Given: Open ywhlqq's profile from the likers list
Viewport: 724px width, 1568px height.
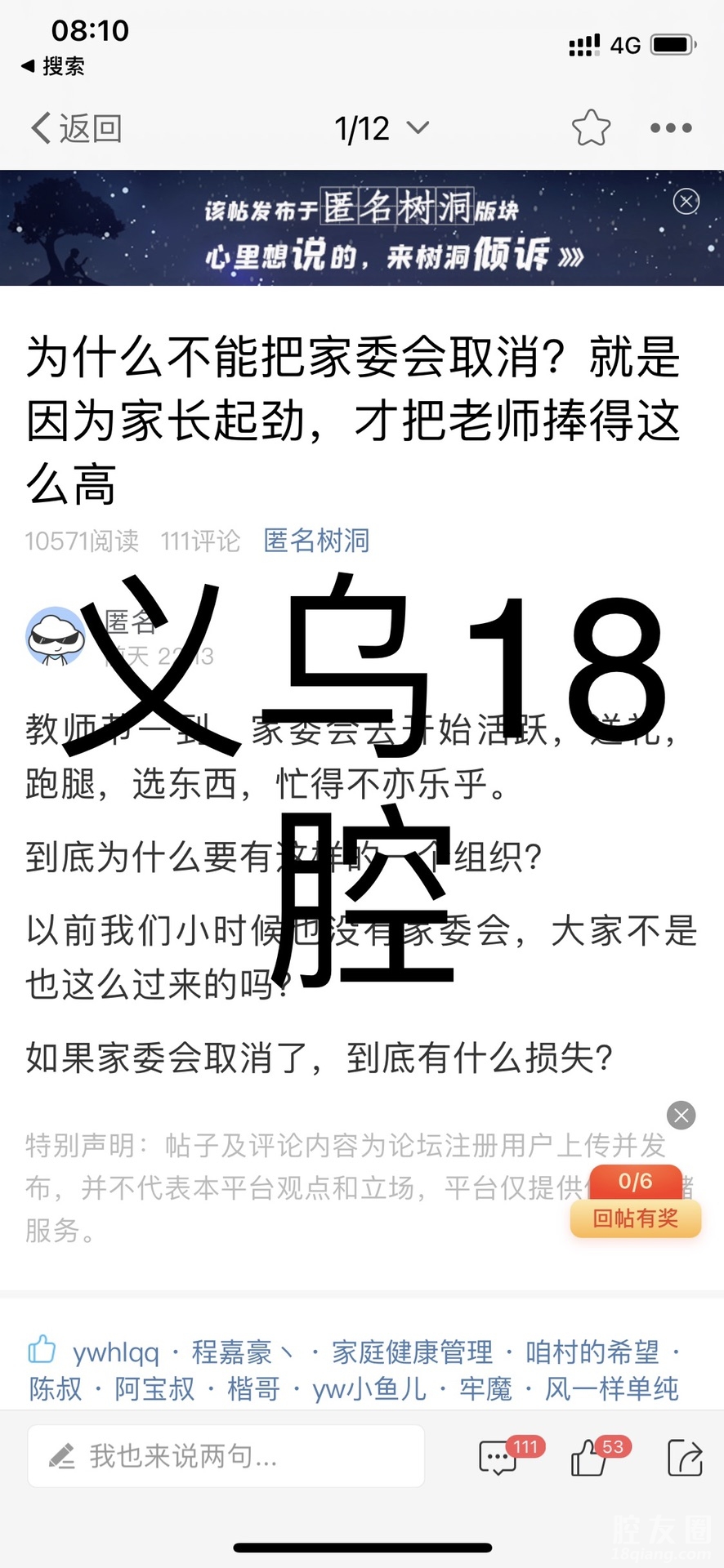Looking at the screenshot, I should tap(116, 1352).
